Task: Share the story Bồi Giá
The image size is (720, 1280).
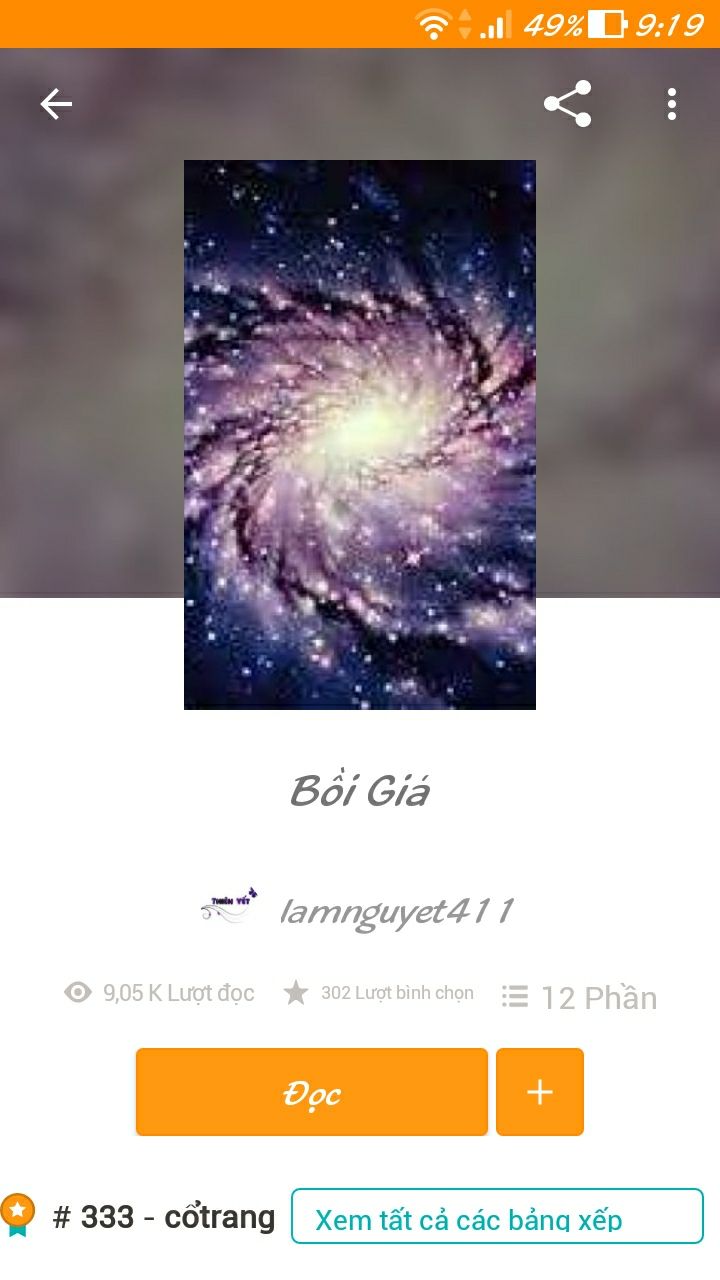Action: tap(567, 104)
